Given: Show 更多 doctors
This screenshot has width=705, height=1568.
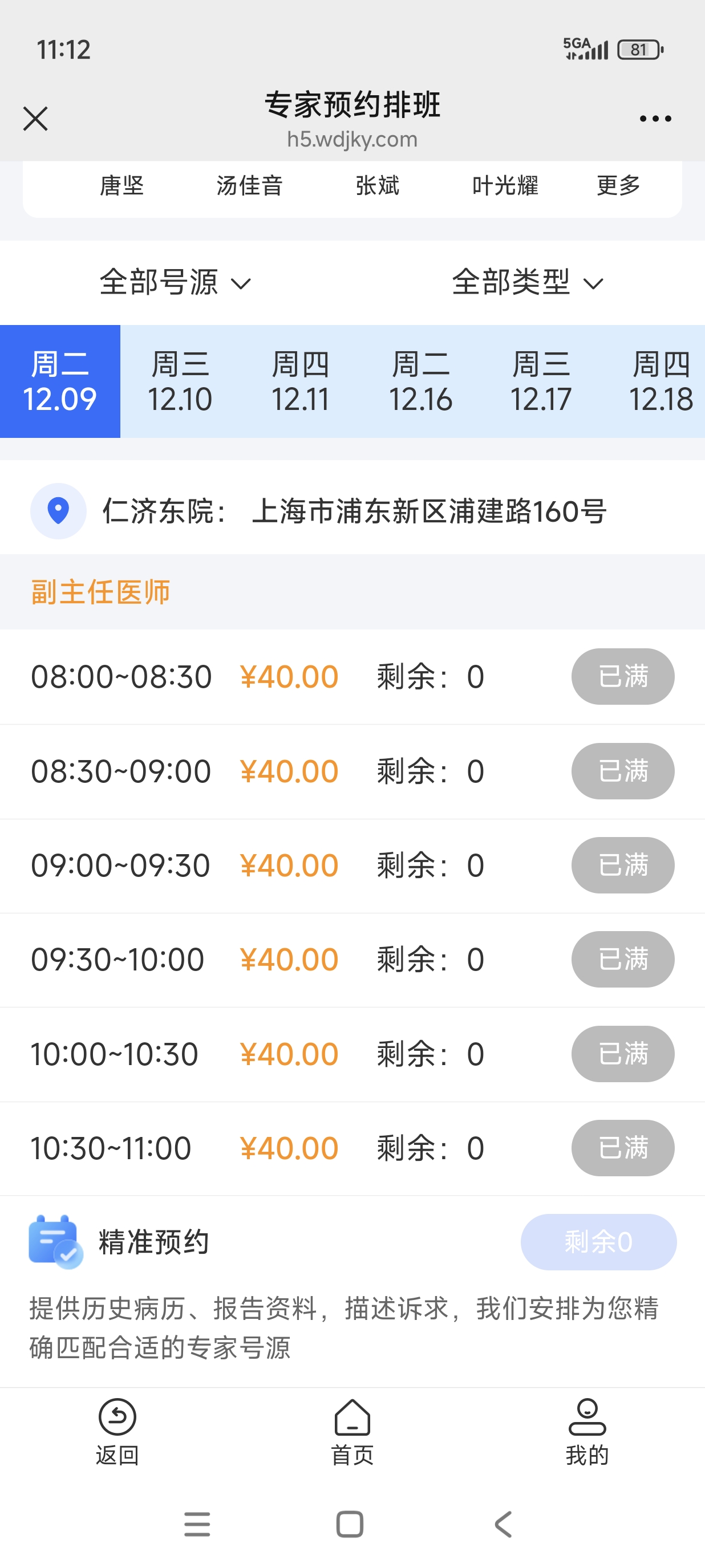Looking at the screenshot, I should [618, 186].
